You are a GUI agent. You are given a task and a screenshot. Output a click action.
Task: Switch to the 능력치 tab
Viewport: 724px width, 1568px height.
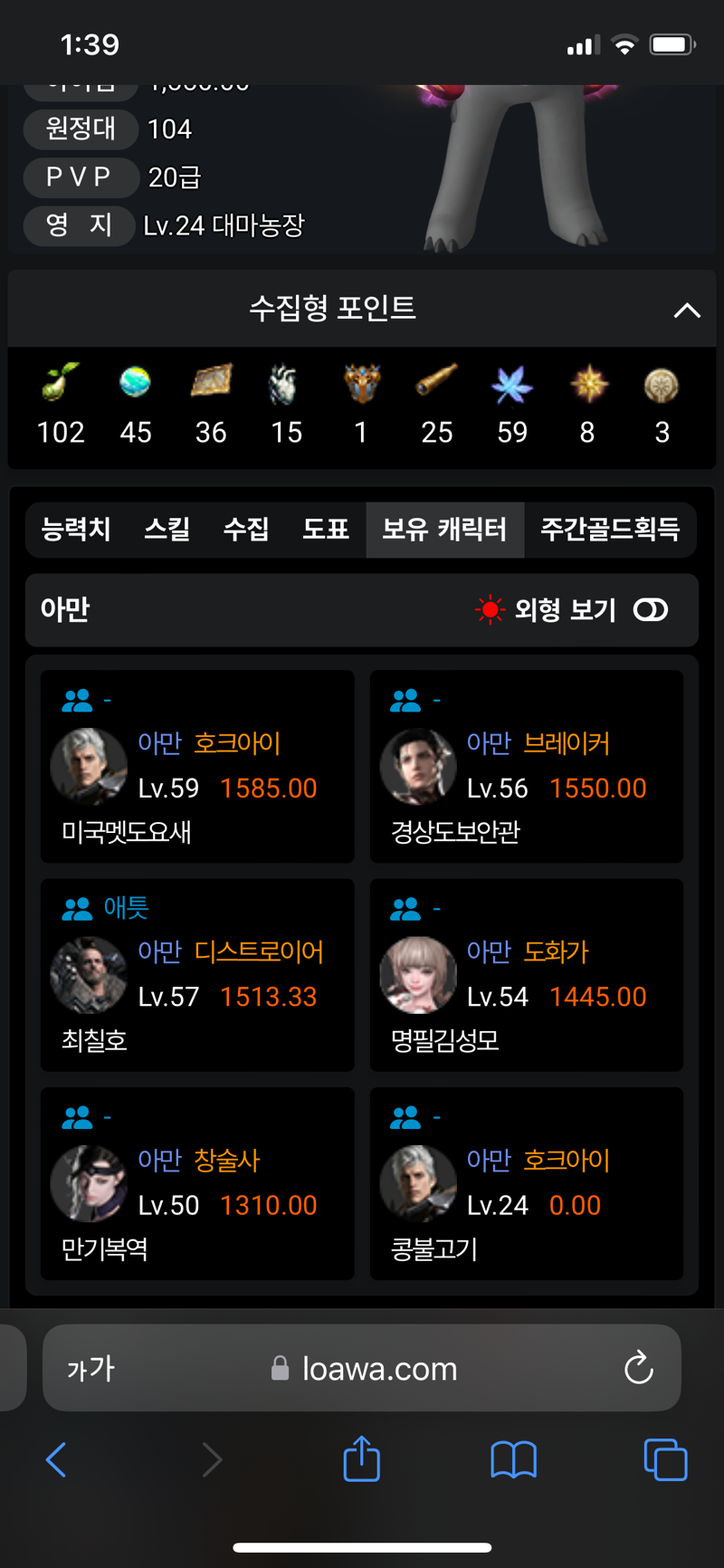[x=76, y=530]
